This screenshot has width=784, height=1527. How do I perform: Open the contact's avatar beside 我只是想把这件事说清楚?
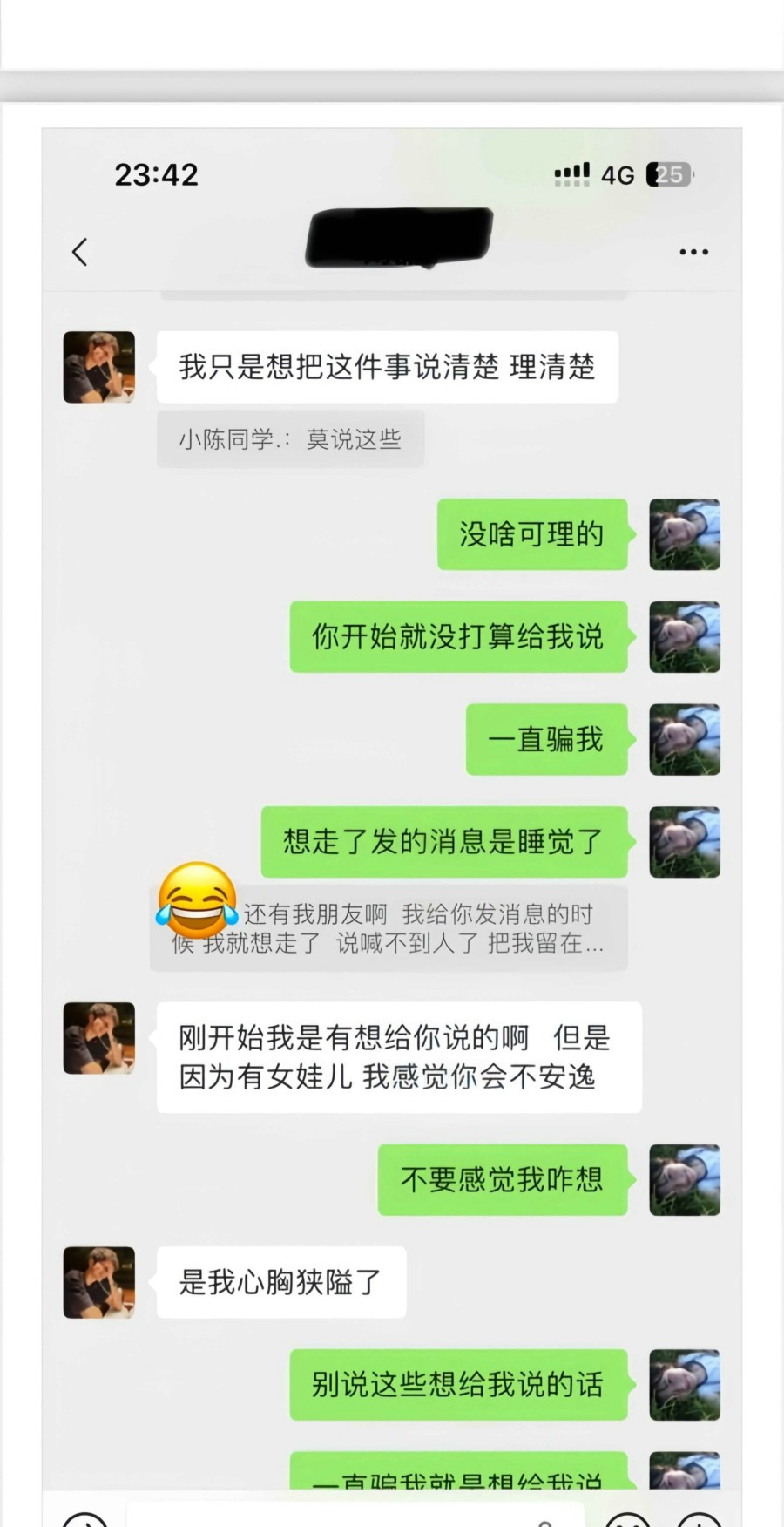[x=99, y=367]
